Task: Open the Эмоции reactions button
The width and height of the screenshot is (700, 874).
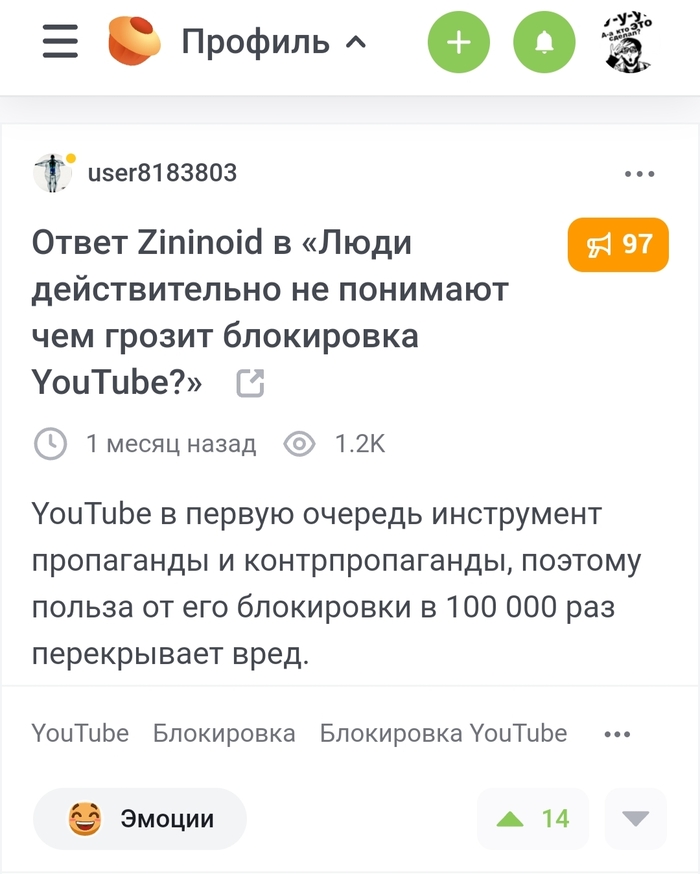Action: coord(140,819)
